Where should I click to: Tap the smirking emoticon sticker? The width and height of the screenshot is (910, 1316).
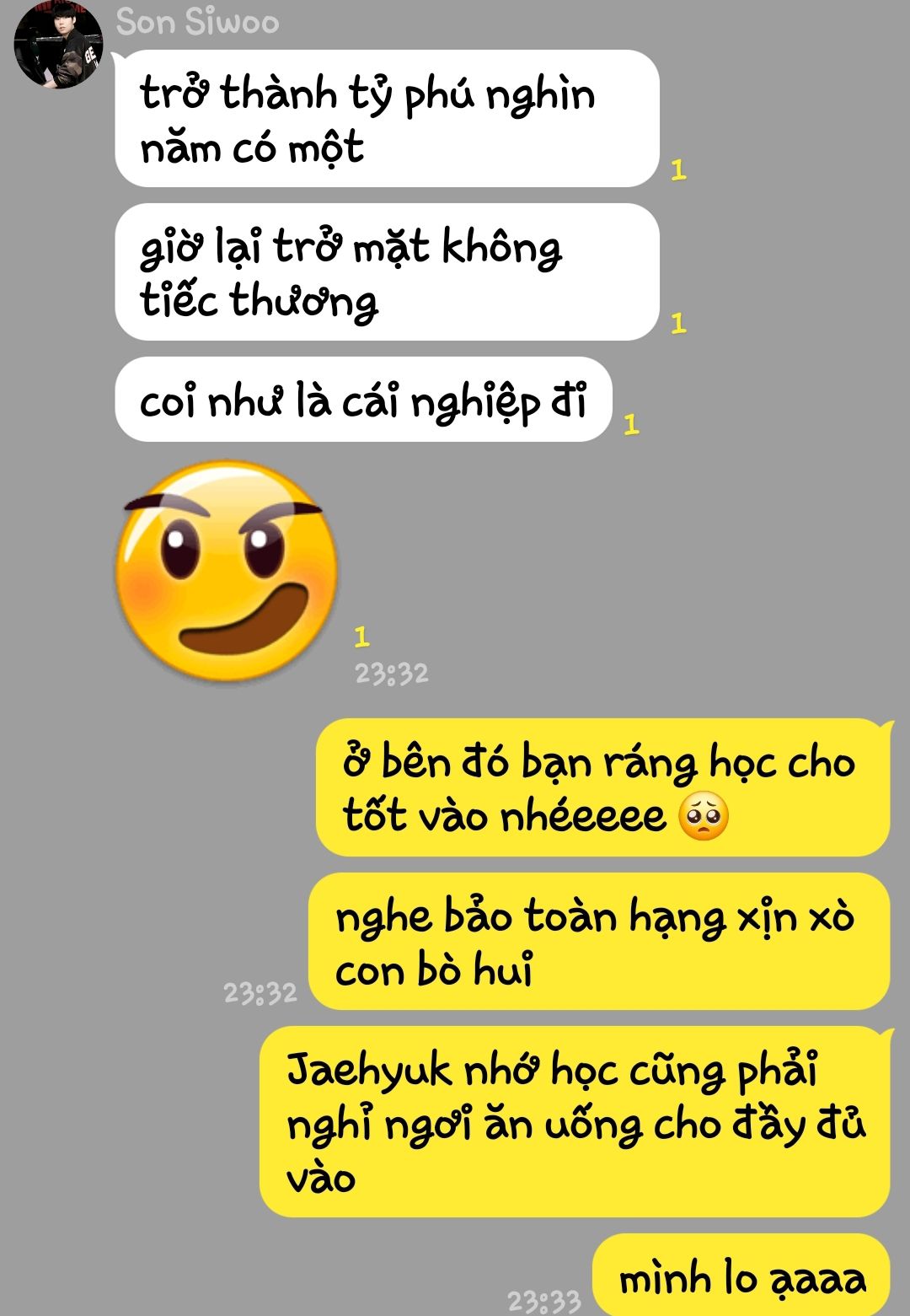pyautogui.click(x=226, y=571)
